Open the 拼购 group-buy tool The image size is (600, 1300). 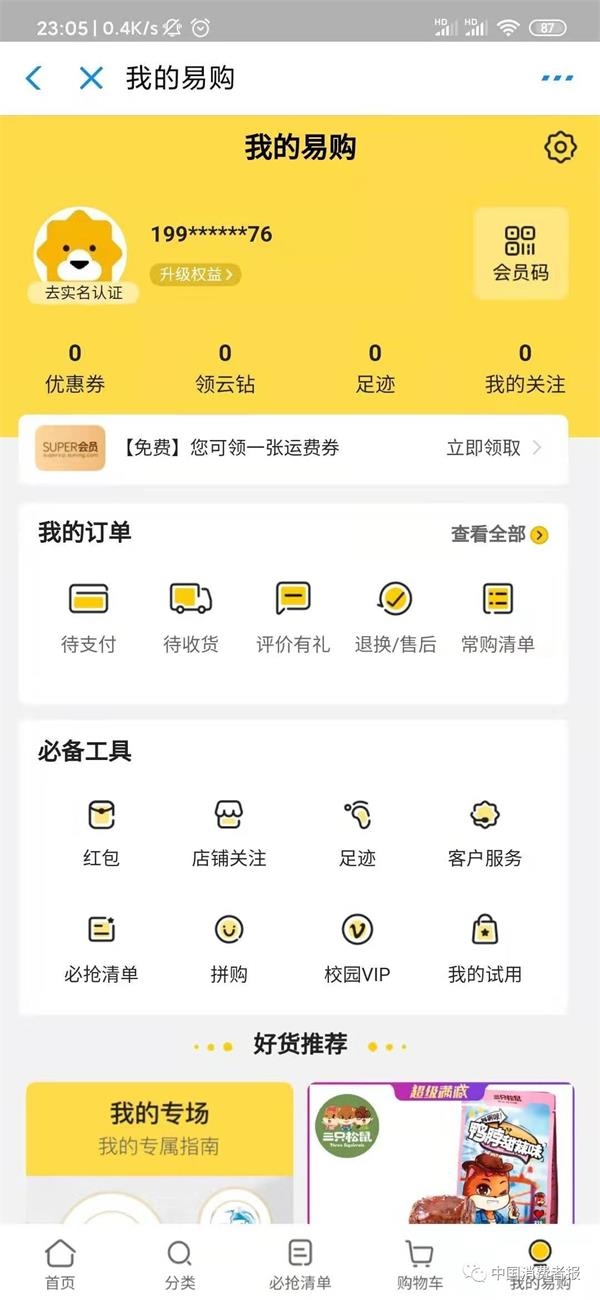(x=229, y=947)
